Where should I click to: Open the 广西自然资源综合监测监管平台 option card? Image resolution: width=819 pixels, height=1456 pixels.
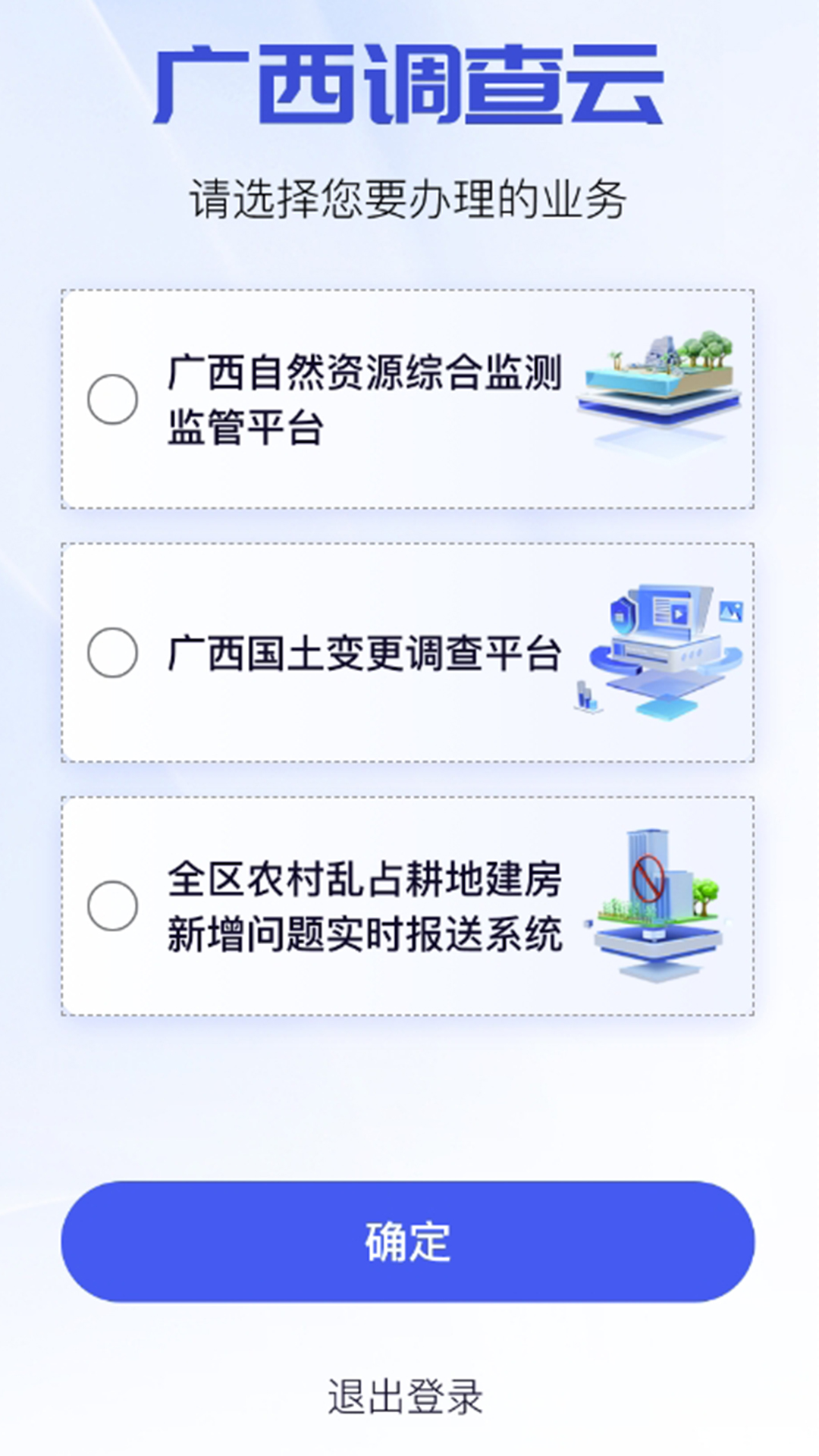pos(409,398)
